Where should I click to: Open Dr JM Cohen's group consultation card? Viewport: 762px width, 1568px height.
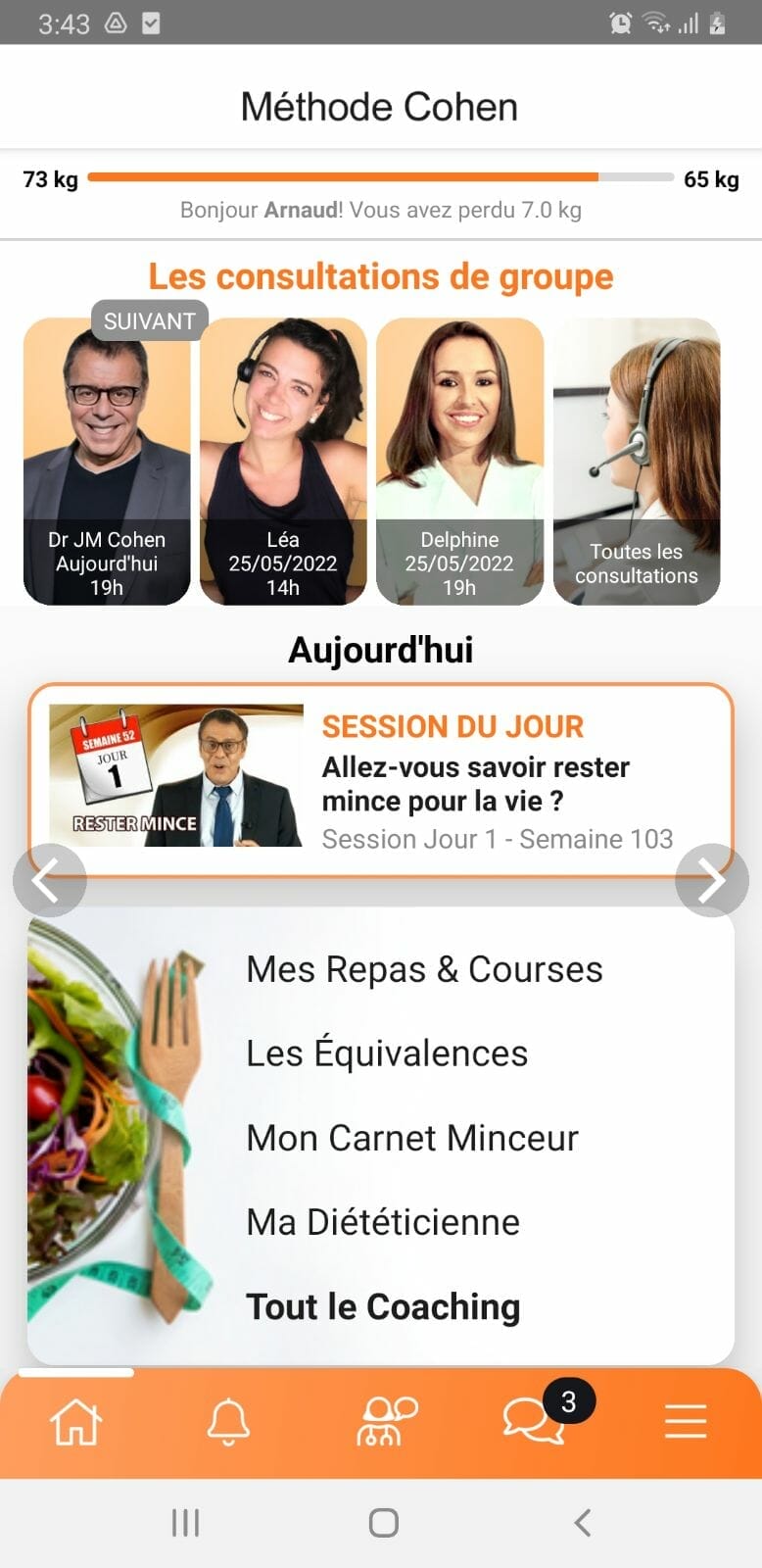(107, 461)
